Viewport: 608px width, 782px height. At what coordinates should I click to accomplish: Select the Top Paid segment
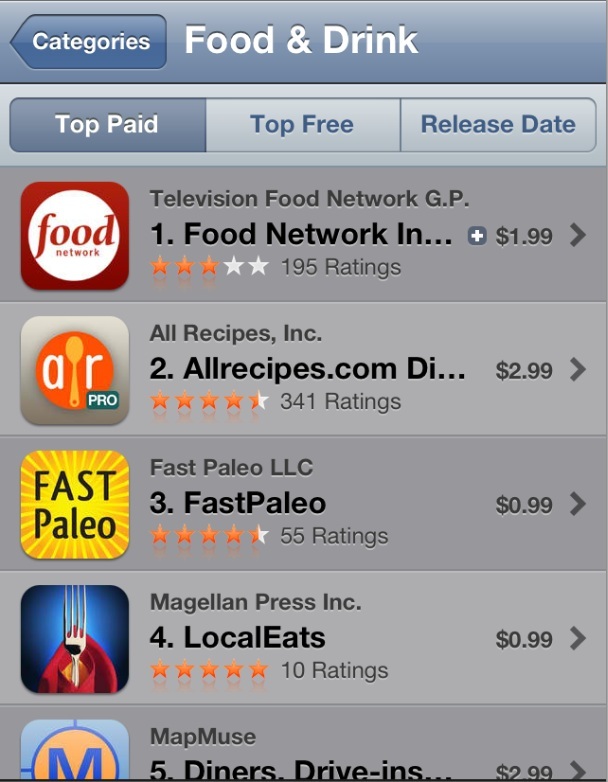pos(107,125)
